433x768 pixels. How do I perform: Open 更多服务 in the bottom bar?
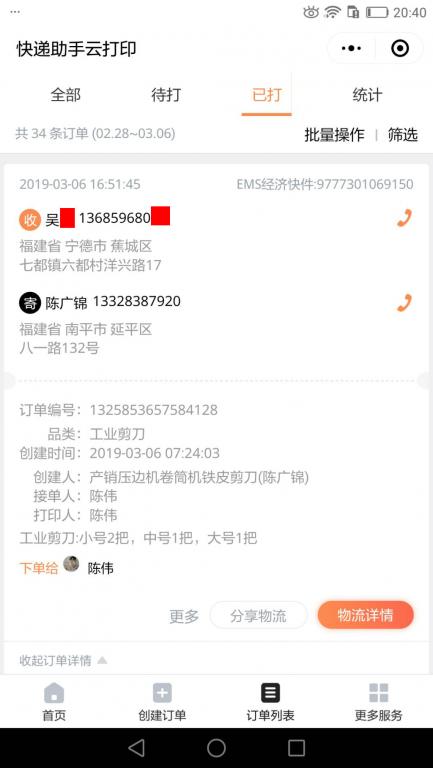point(379,702)
